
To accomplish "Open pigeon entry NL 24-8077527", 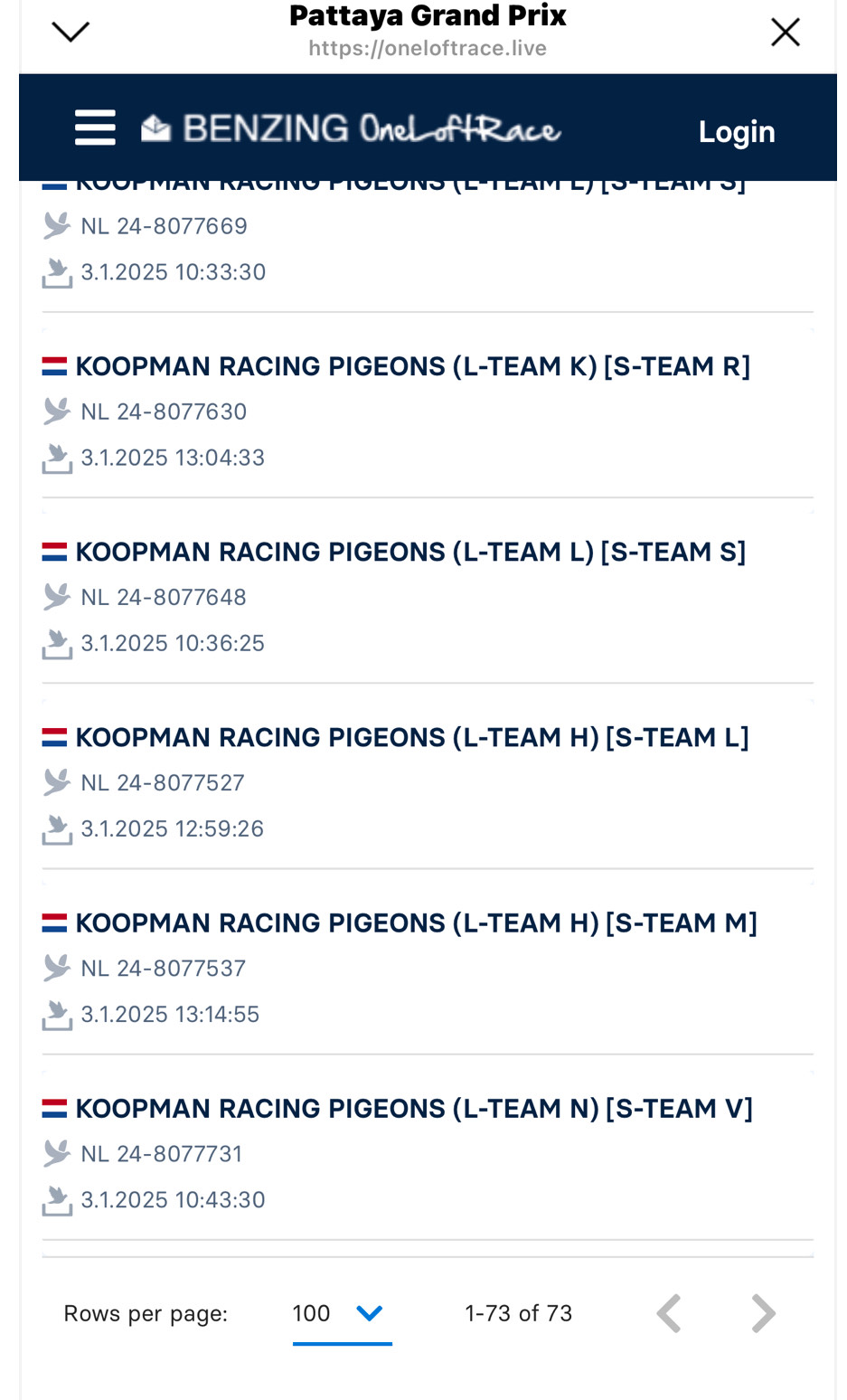I will (428, 783).
